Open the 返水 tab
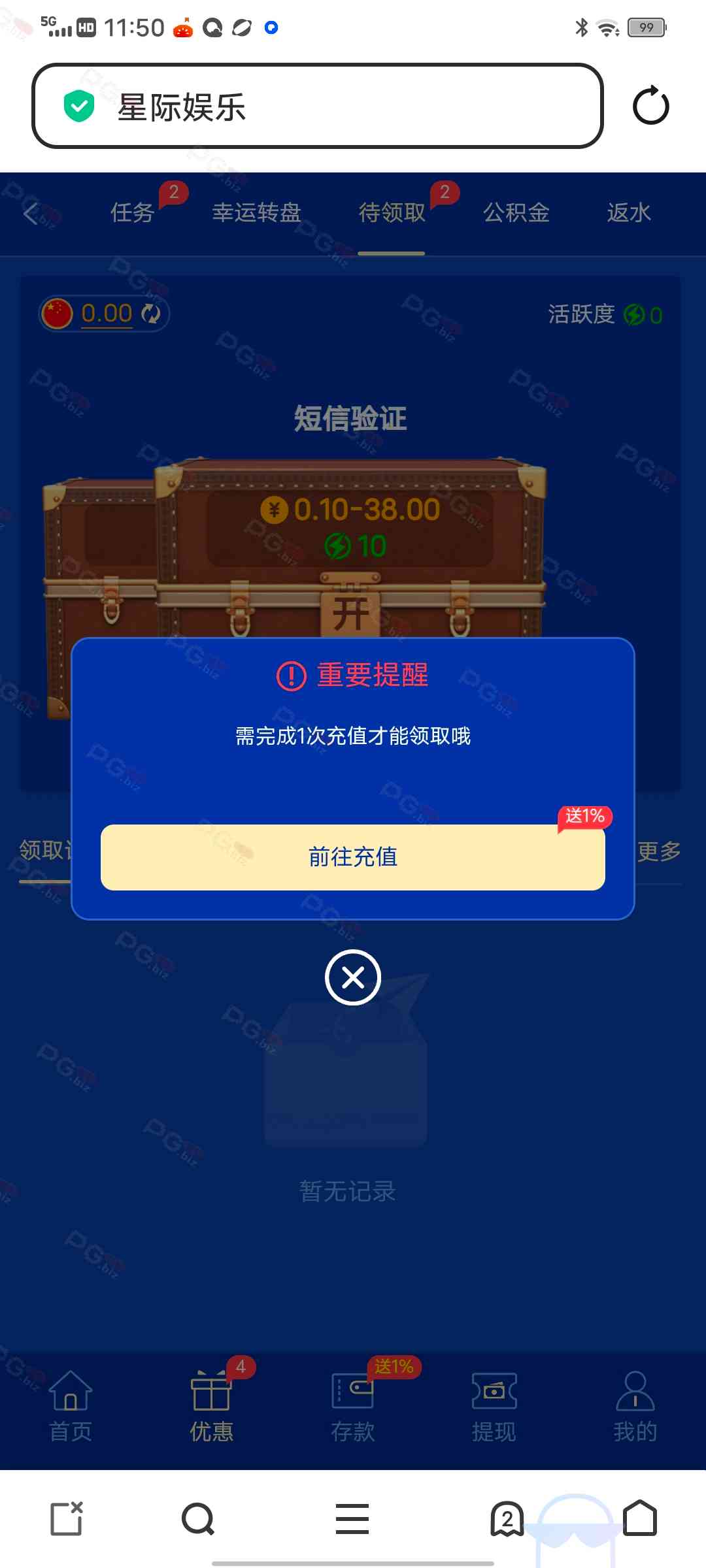Screen dimensions: 706x1568 pos(628,213)
